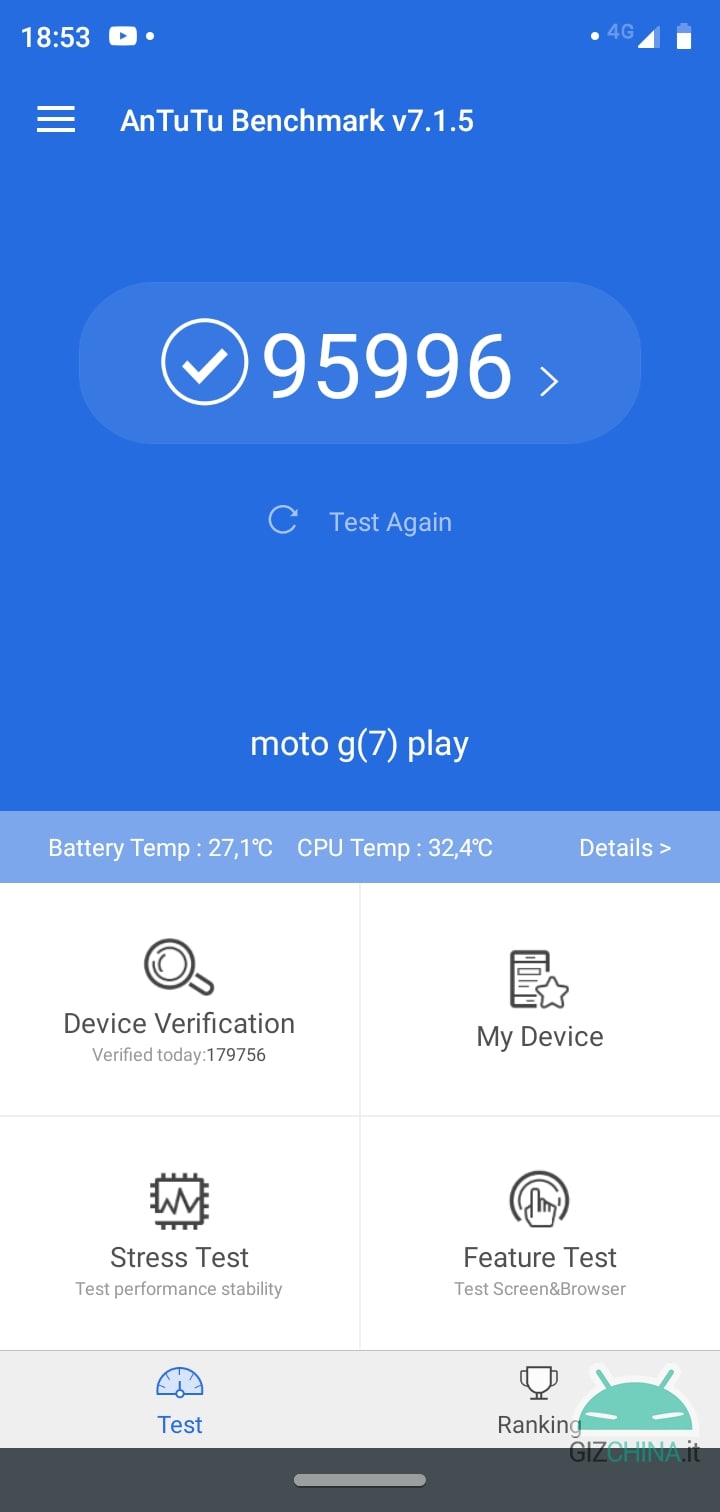Open My Device info
The width and height of the screenshot is (720, 1512).
[540, 999]
